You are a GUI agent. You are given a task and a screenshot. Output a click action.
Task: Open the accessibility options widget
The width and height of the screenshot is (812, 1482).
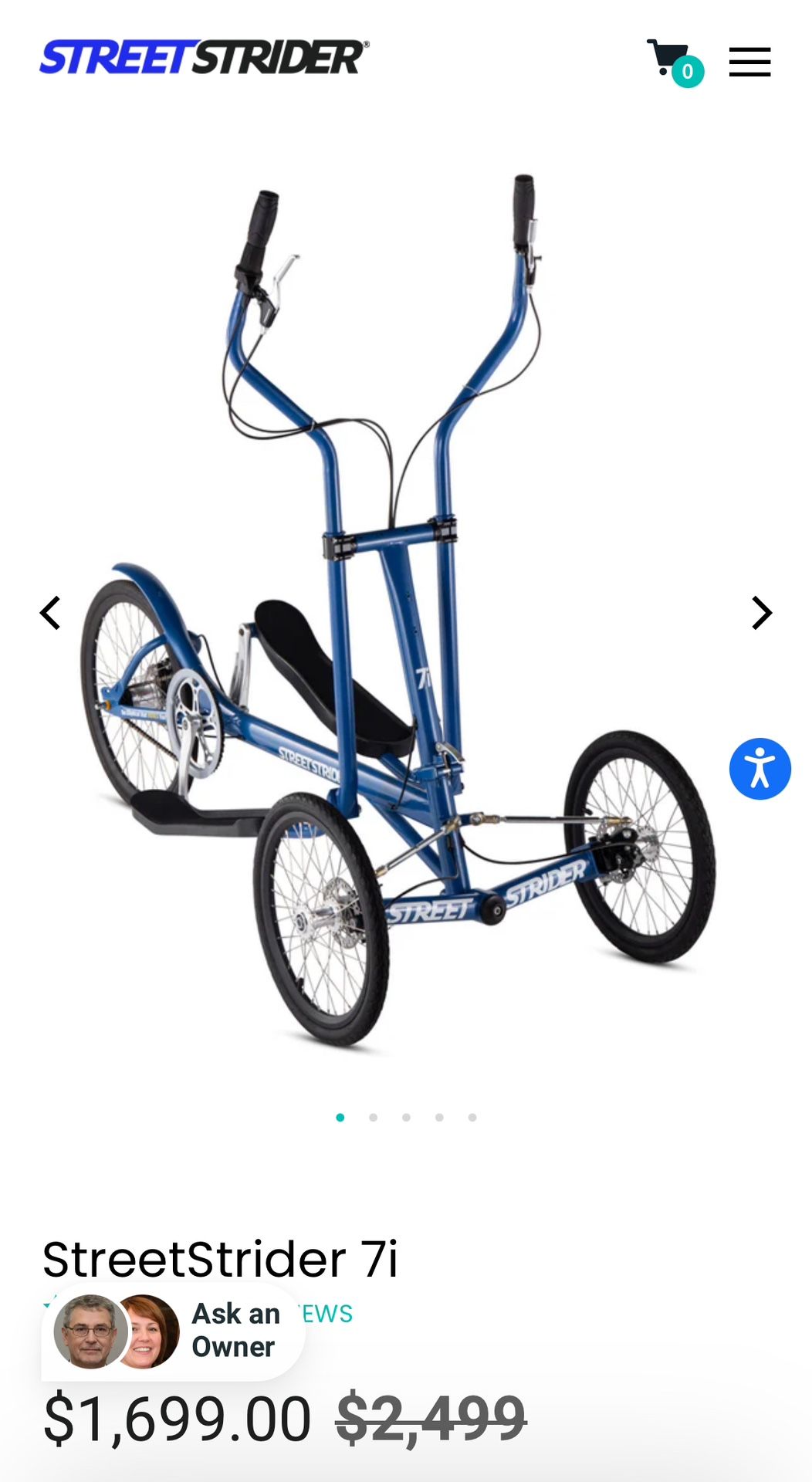(760, 767)
